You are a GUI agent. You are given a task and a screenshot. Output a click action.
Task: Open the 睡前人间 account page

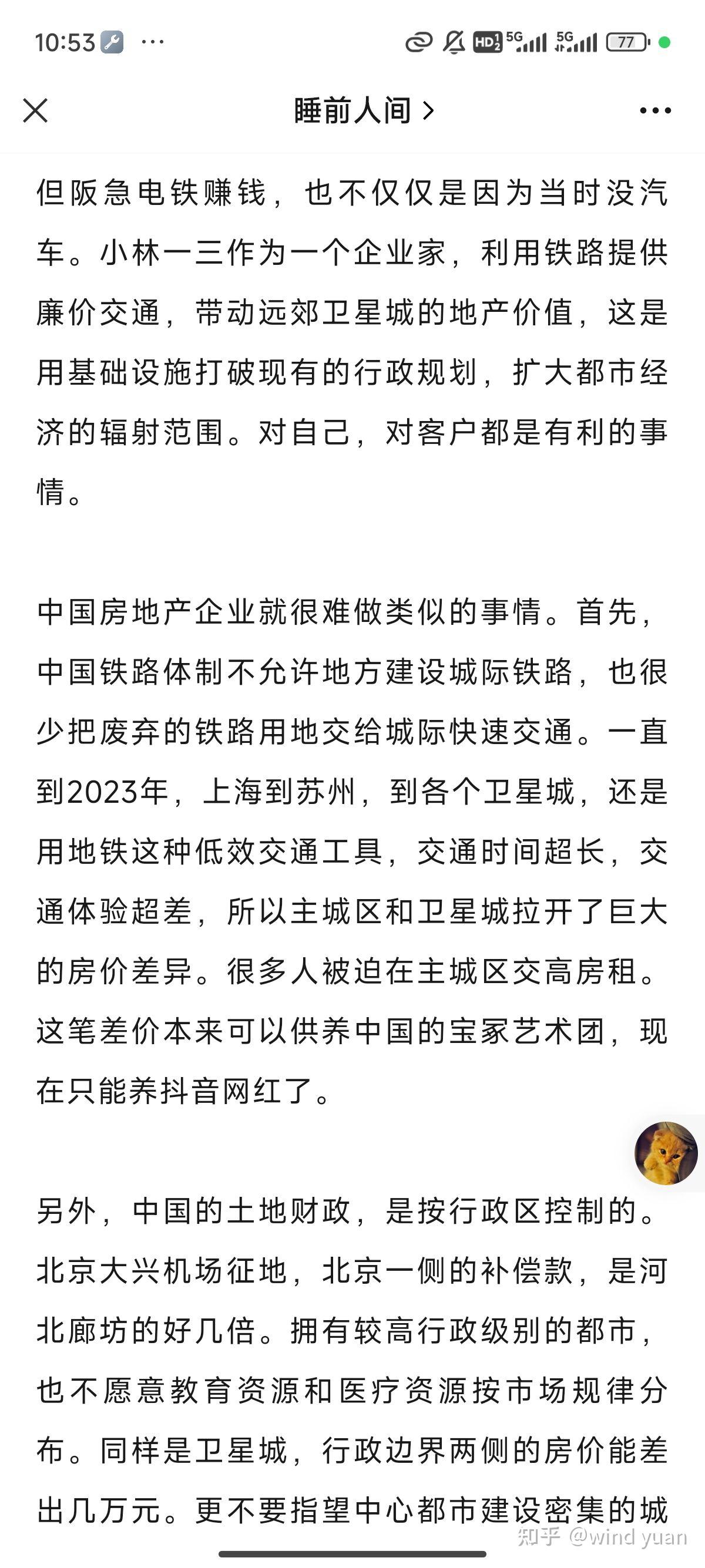point(364,110)
